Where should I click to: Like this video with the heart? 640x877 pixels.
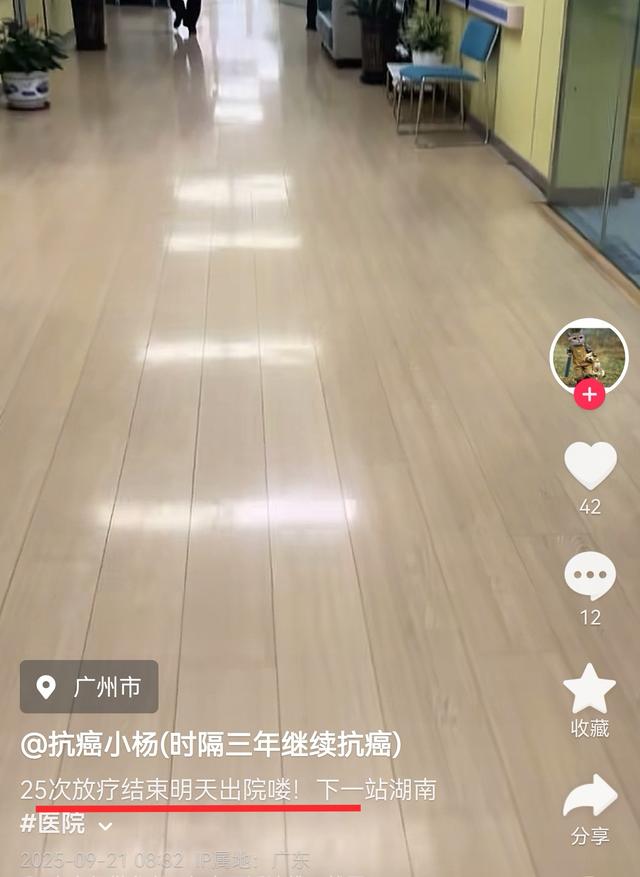tap(590, 466)
